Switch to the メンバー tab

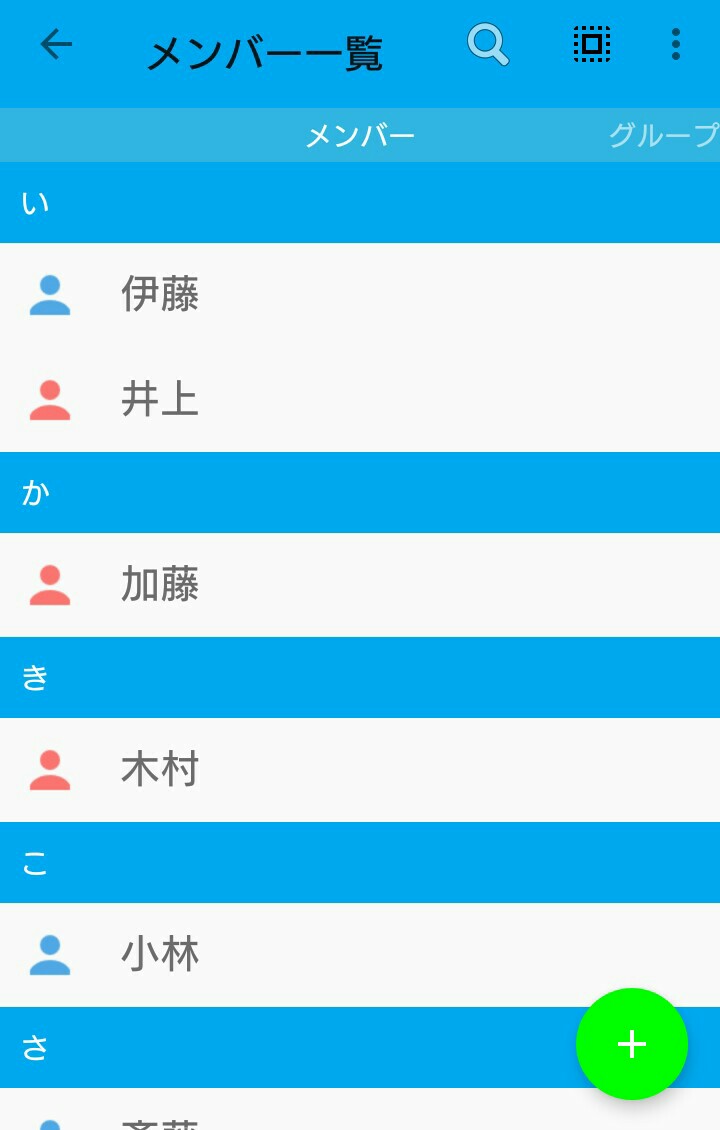[360, 136]
